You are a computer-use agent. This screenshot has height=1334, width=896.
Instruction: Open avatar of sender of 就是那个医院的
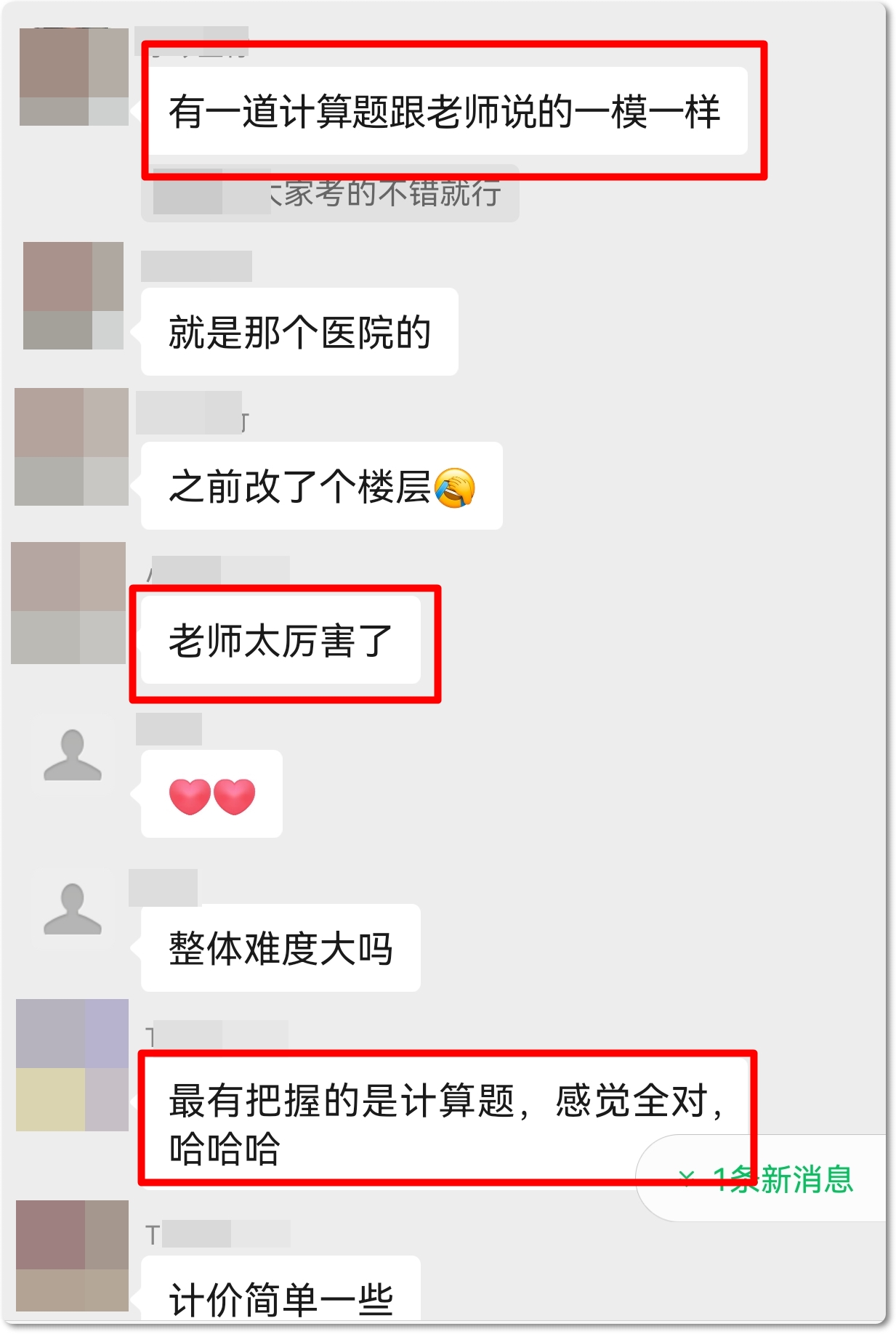[73, 296]
